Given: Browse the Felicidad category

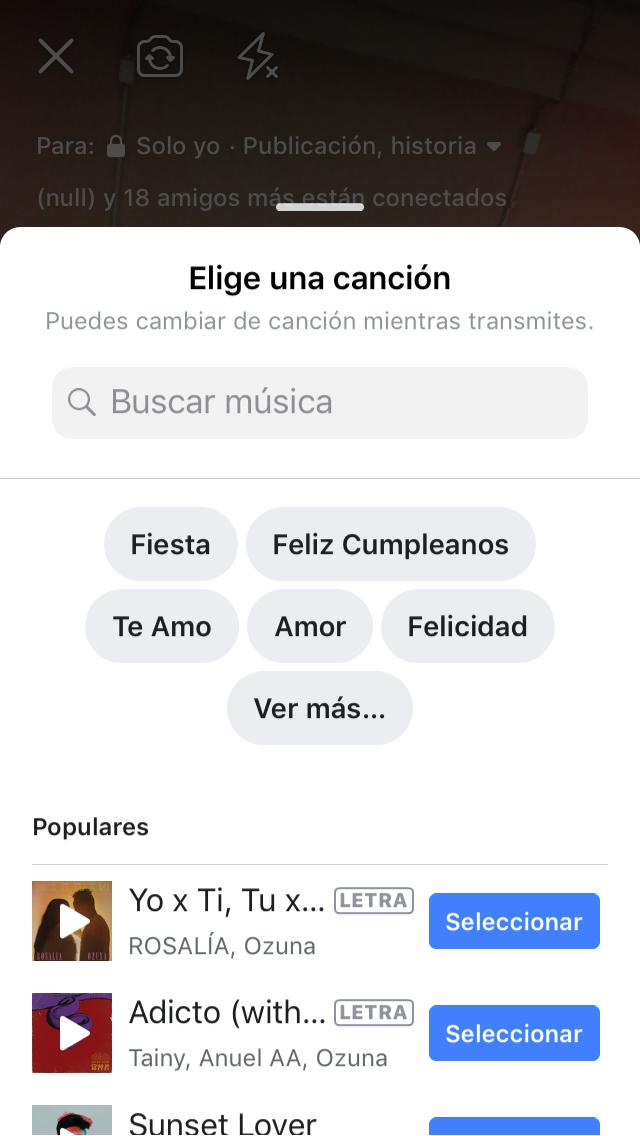Looking at the screenshot, I should 467,627.
